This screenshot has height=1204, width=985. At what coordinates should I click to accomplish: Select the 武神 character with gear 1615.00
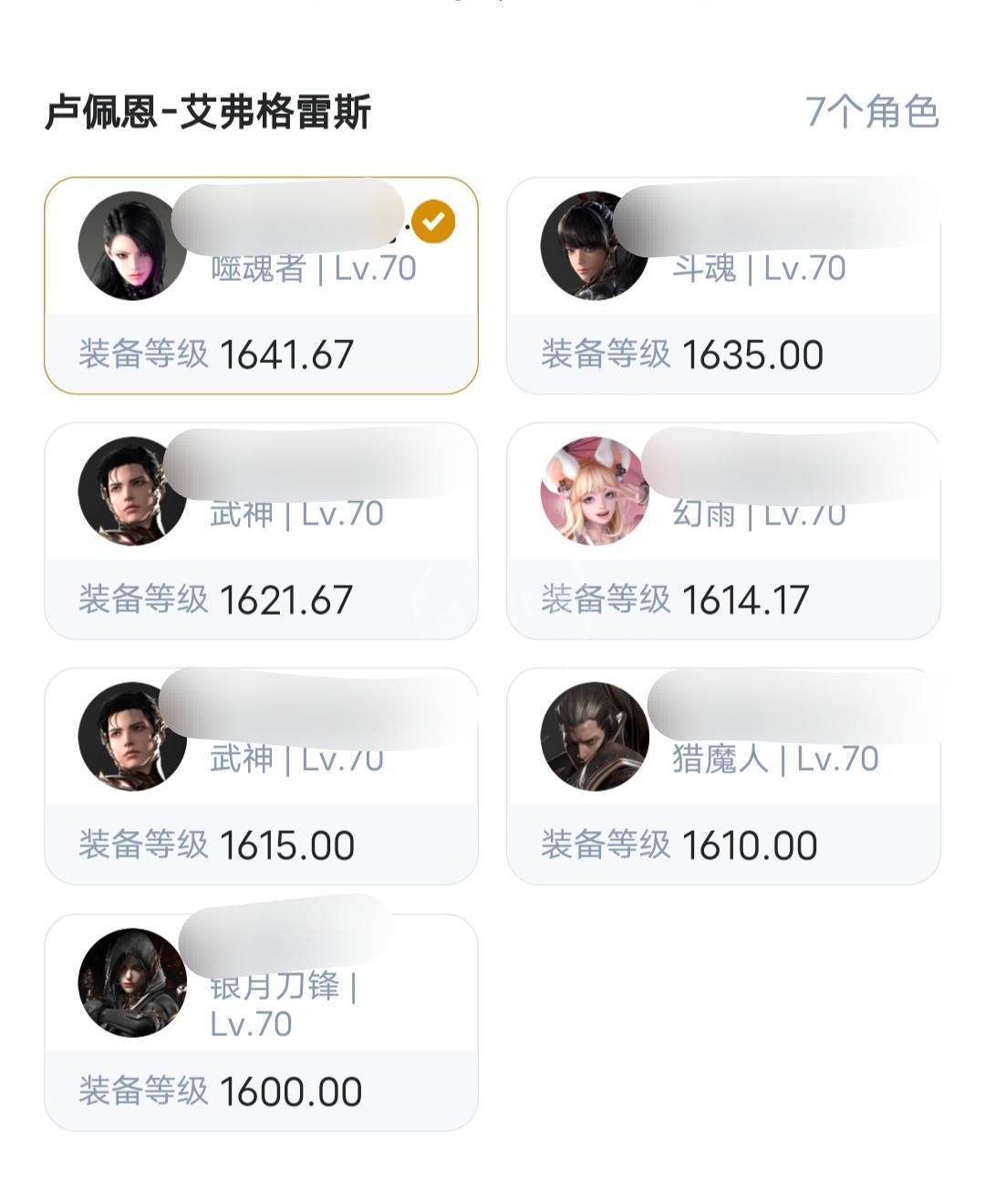tap(261, 776)
